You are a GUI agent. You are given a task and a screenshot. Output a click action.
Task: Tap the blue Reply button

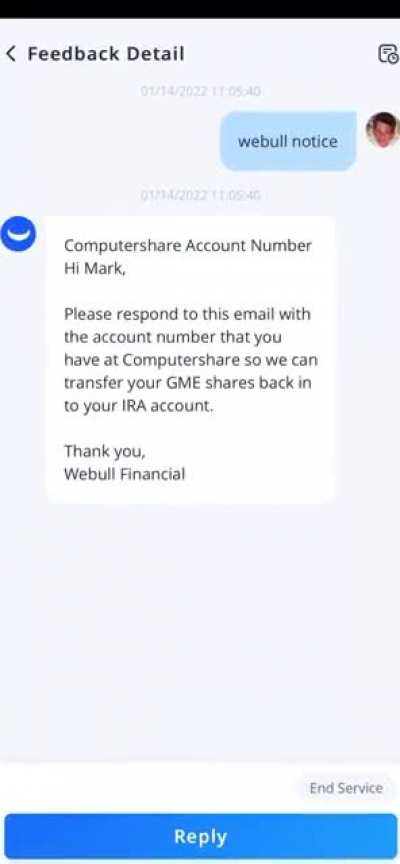(201, 836)
